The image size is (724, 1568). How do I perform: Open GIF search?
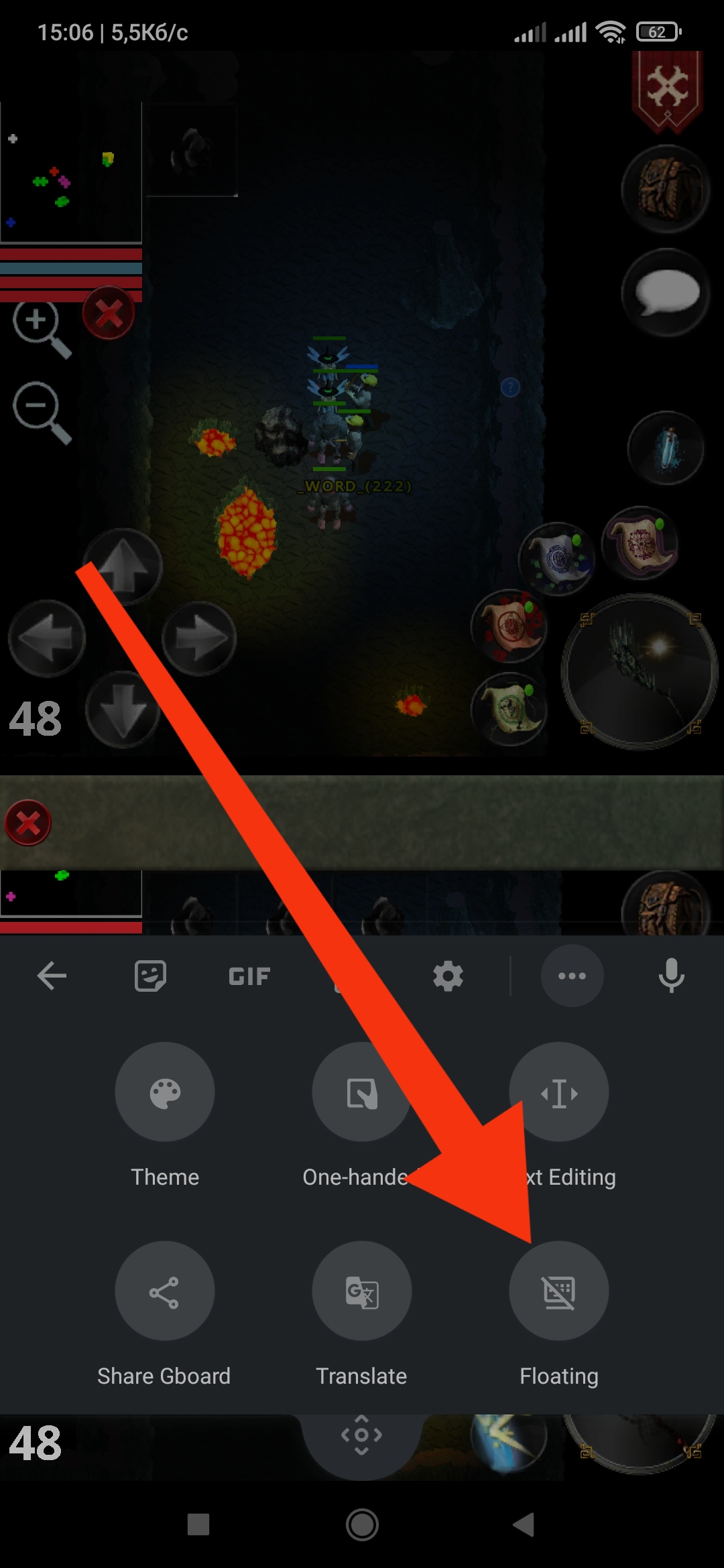tap(249, 976)
